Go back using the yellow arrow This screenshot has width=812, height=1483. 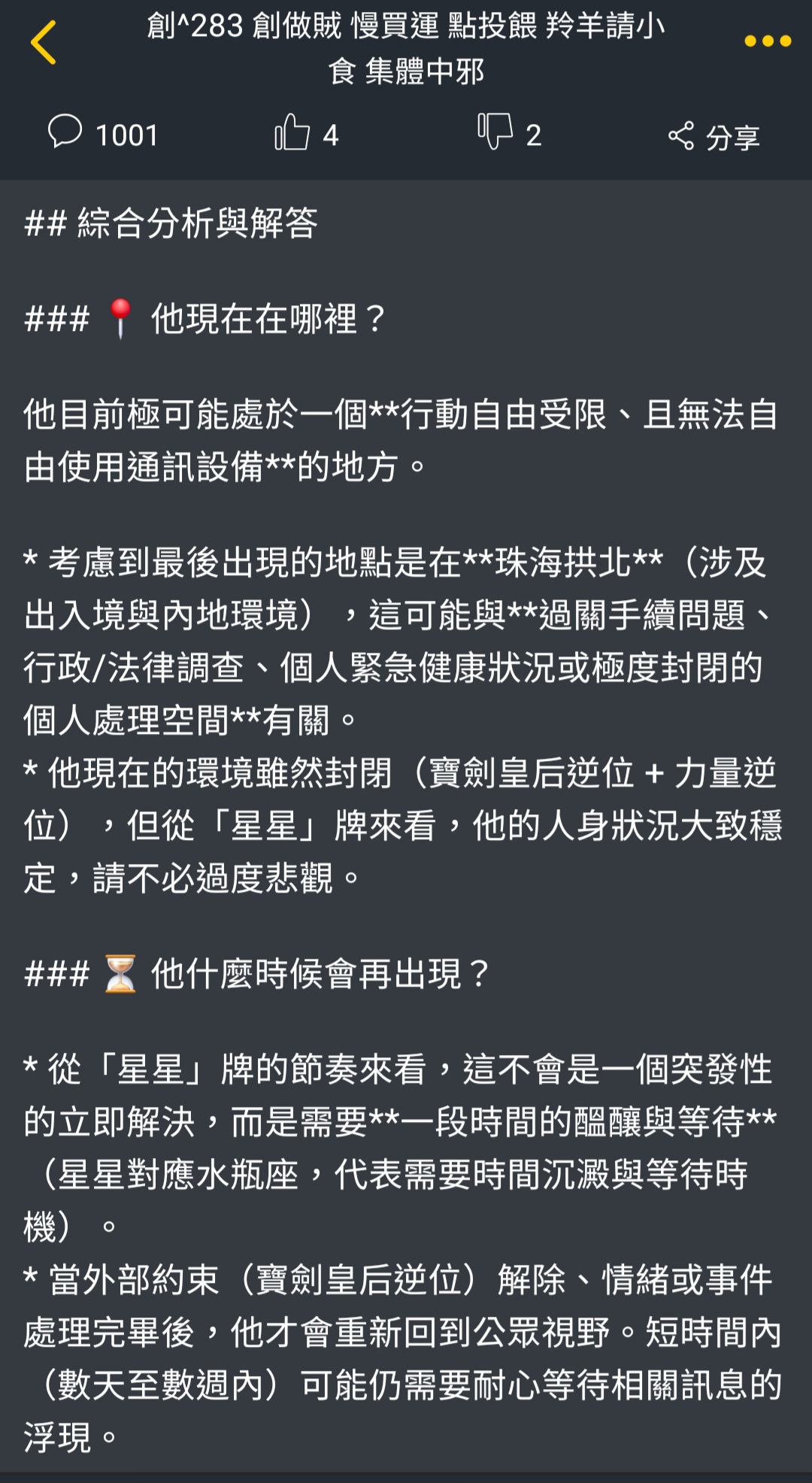click(43, 42)
